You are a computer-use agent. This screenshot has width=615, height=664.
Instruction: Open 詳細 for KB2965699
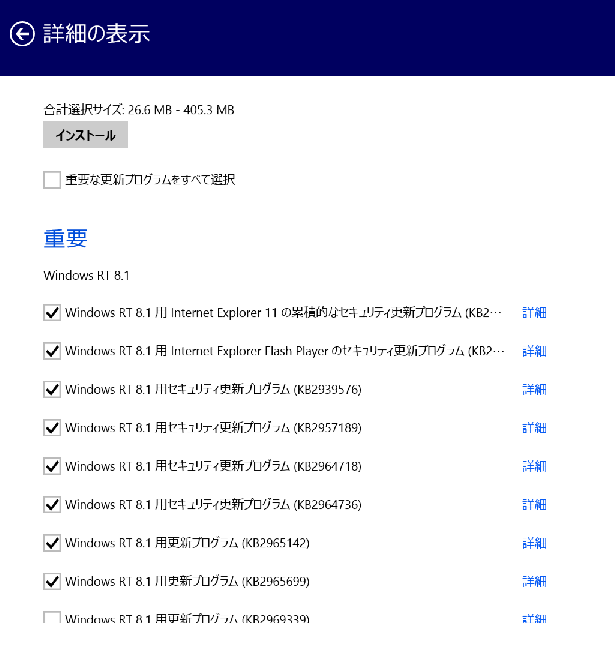coord(534,581)
